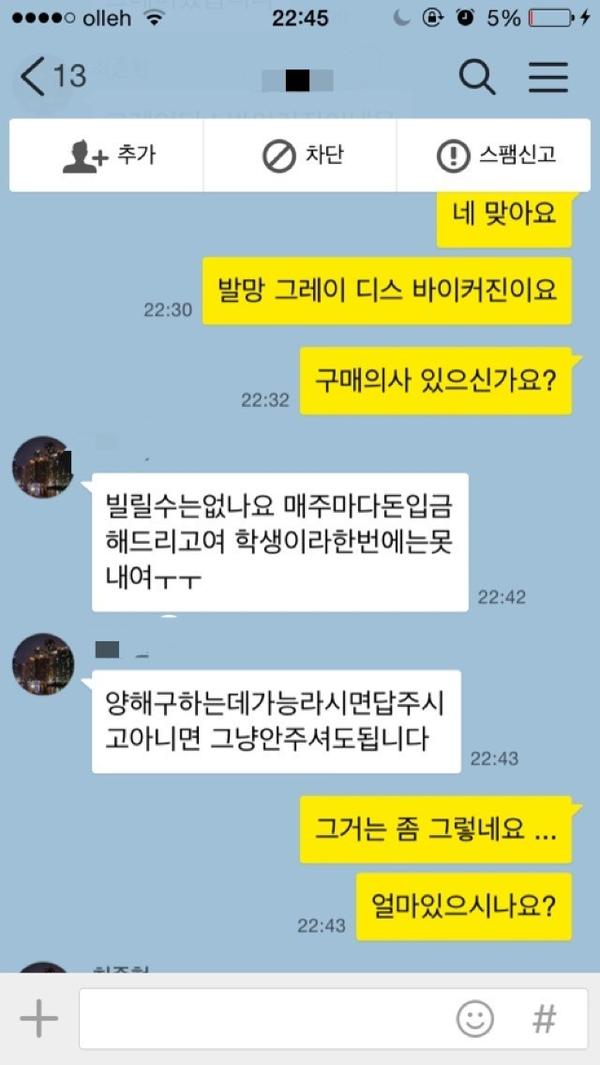Search within this conversation
This screenshot has width=600, height=1065.
tap(477, 76)
